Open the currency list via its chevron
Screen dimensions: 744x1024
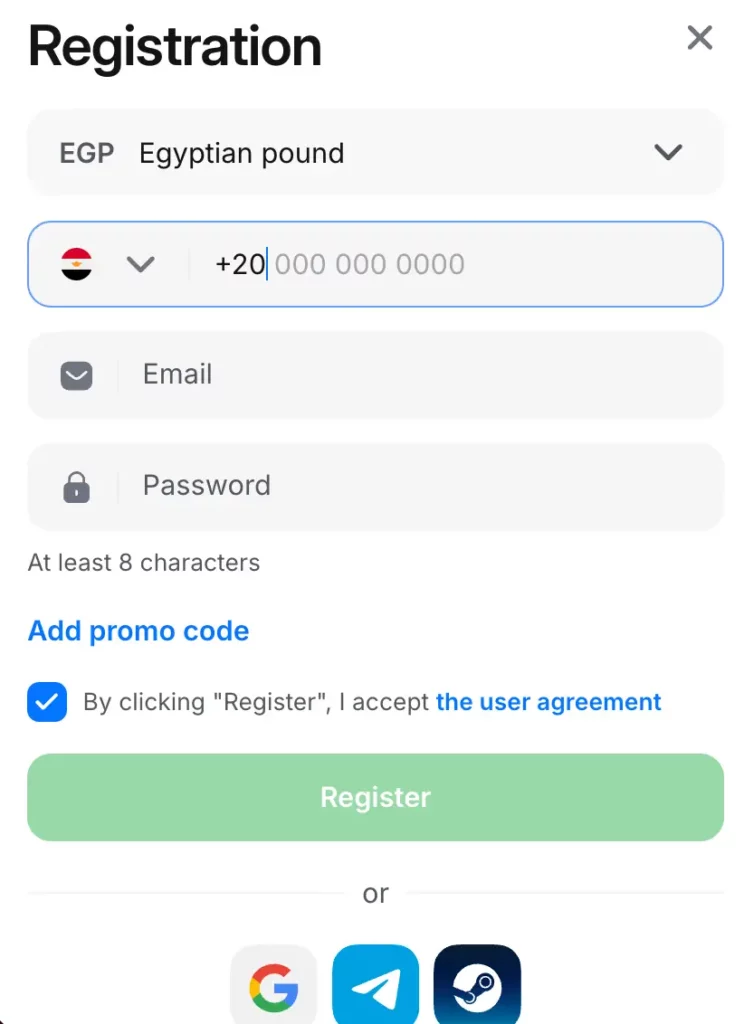pyautogui.click(x=668, y=152)
